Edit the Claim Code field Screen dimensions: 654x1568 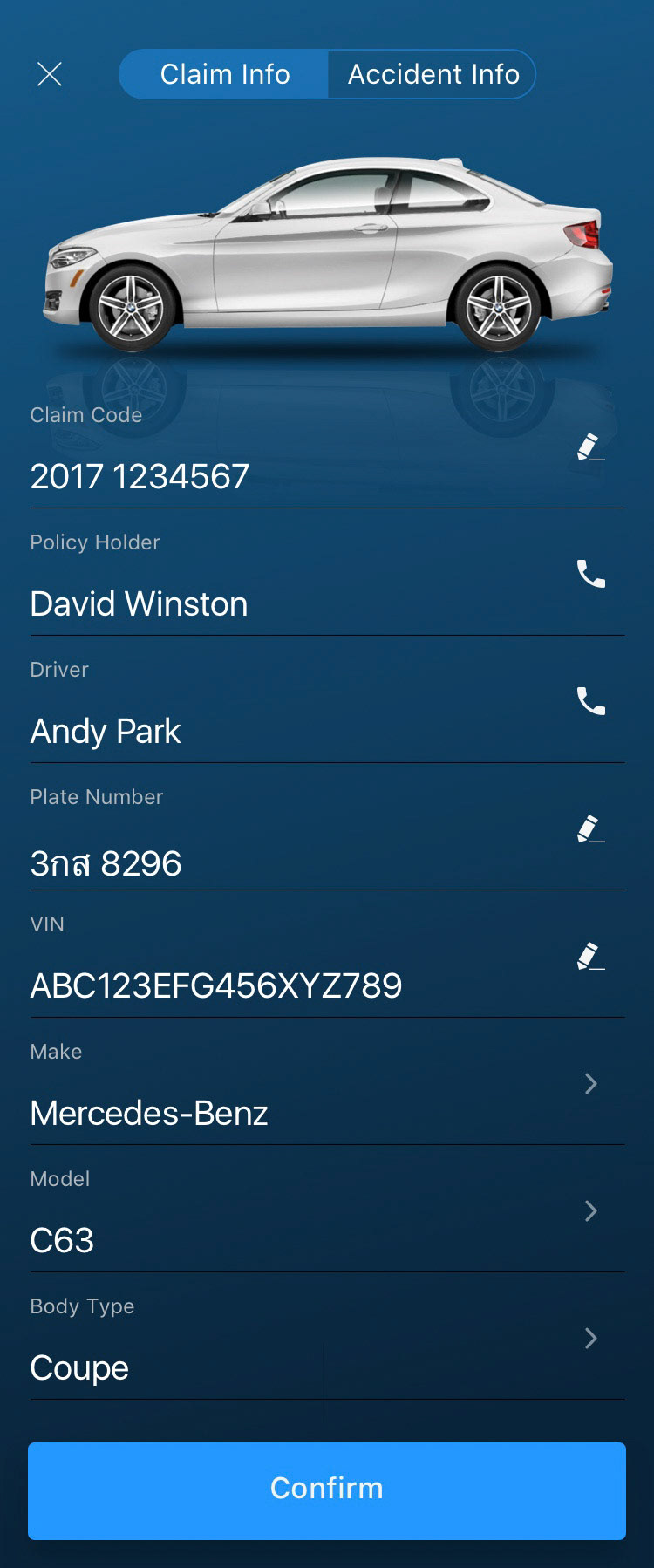590,447
